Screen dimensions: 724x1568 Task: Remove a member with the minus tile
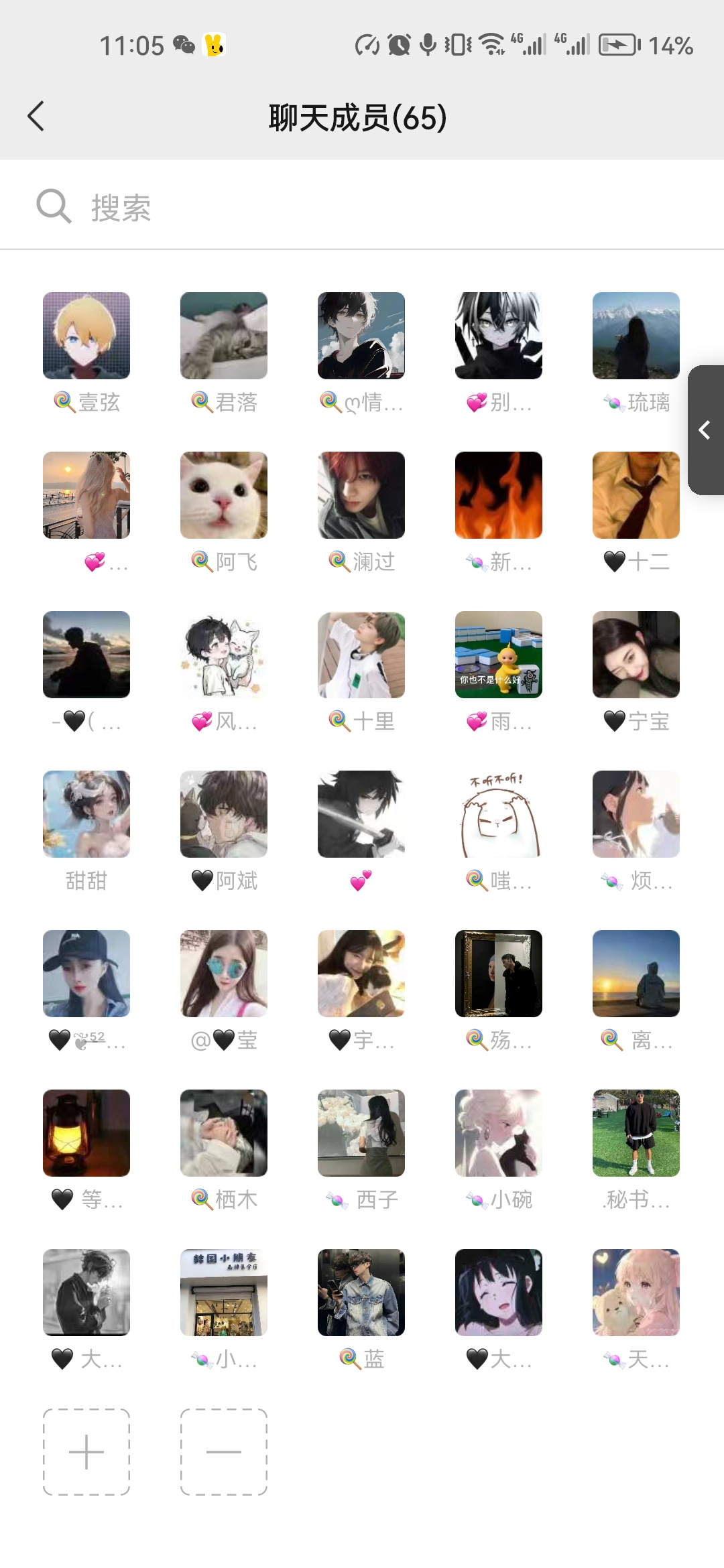(x=224, y=1452)
